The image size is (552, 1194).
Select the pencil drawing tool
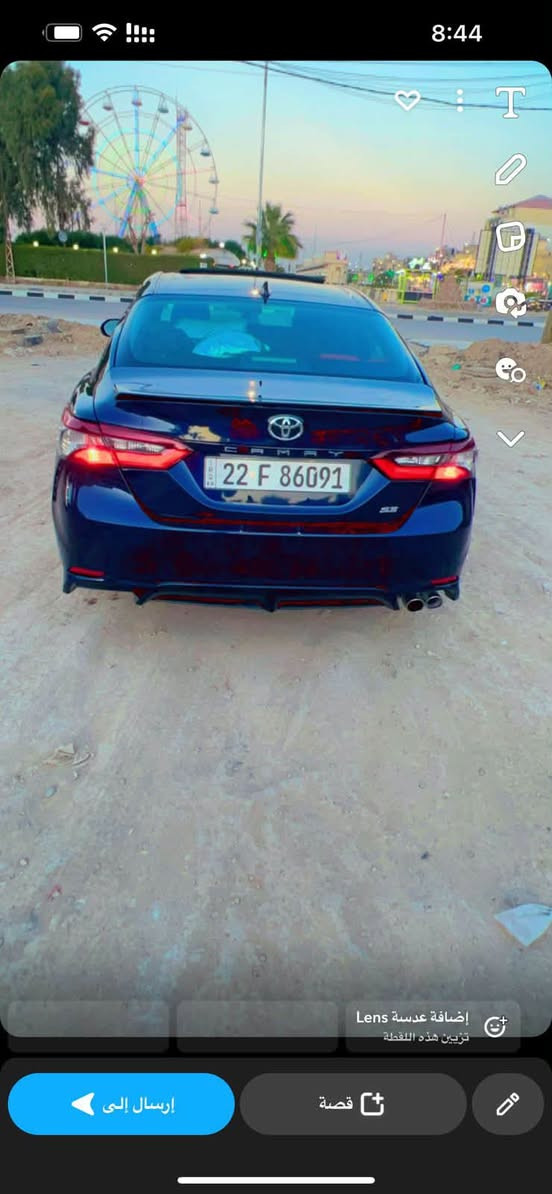click(x=510, y=169)
